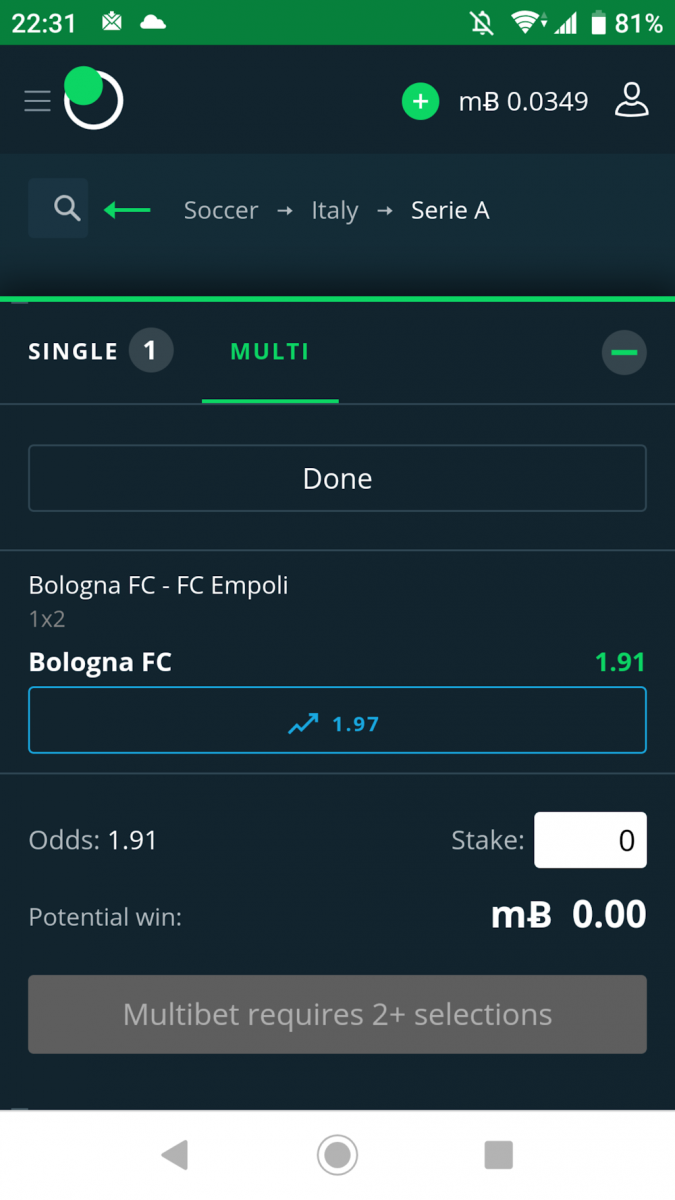Tap the green plus deposit button

pos(420,101)
